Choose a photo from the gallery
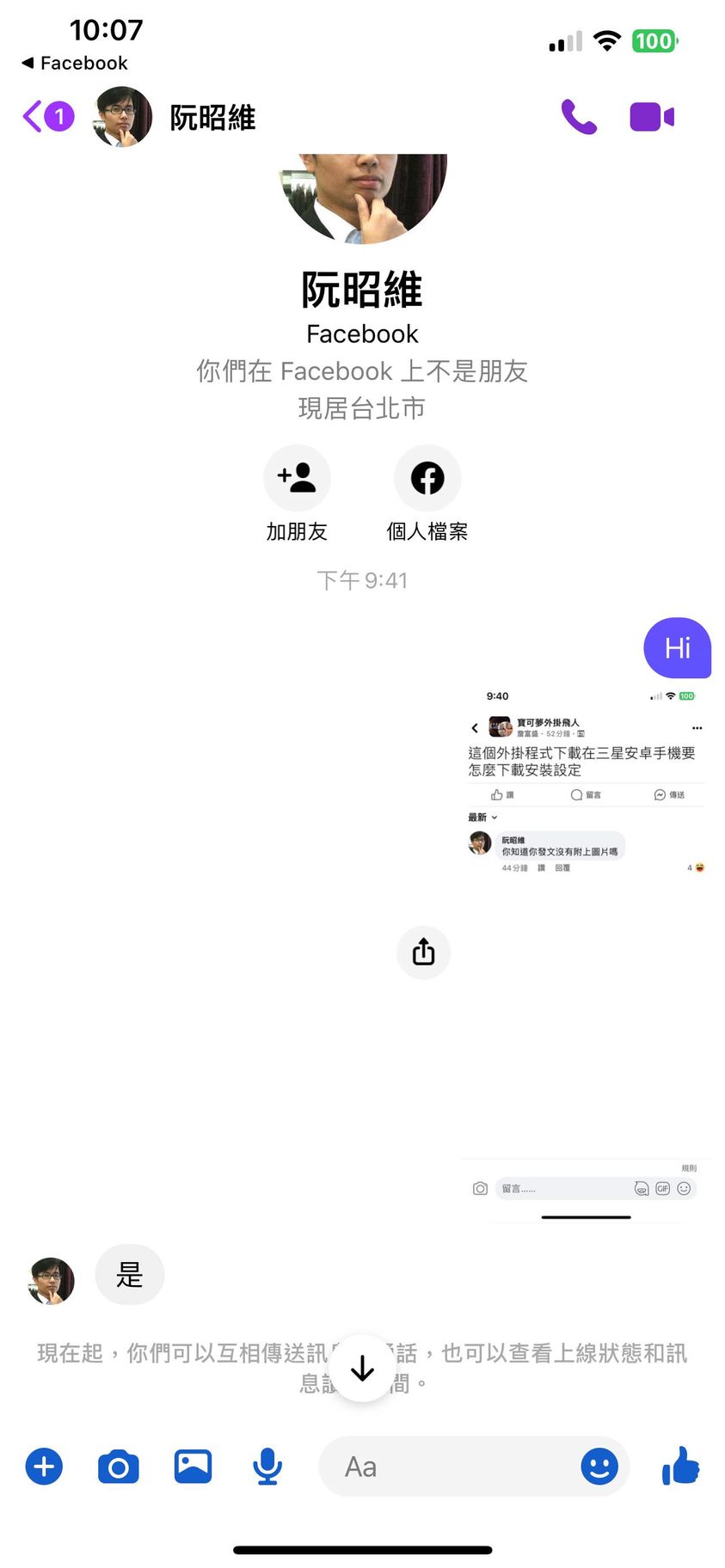The image size is (725, 1568). [193, 1467]
